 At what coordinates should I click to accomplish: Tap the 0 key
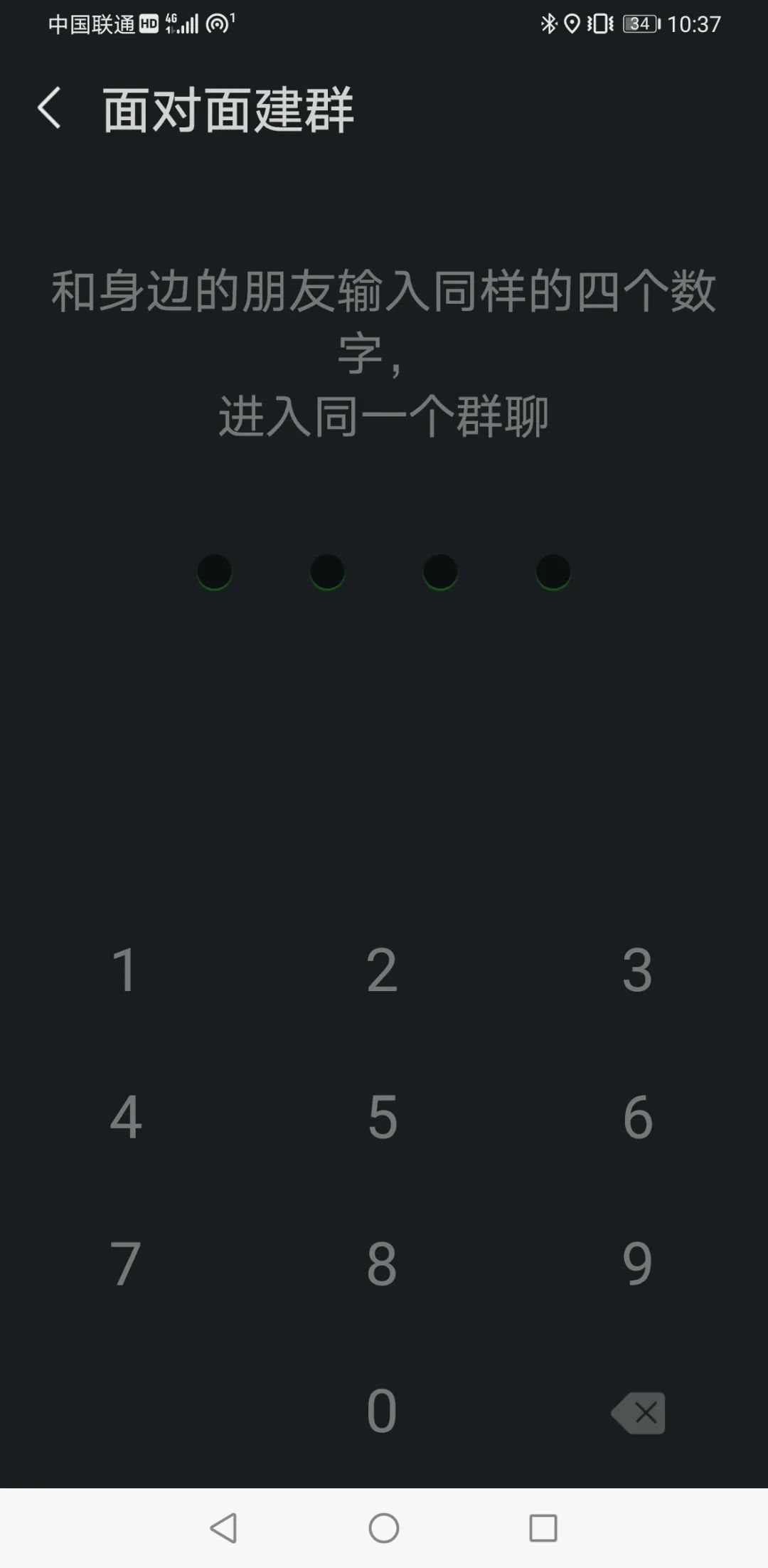click(381, 1410)
